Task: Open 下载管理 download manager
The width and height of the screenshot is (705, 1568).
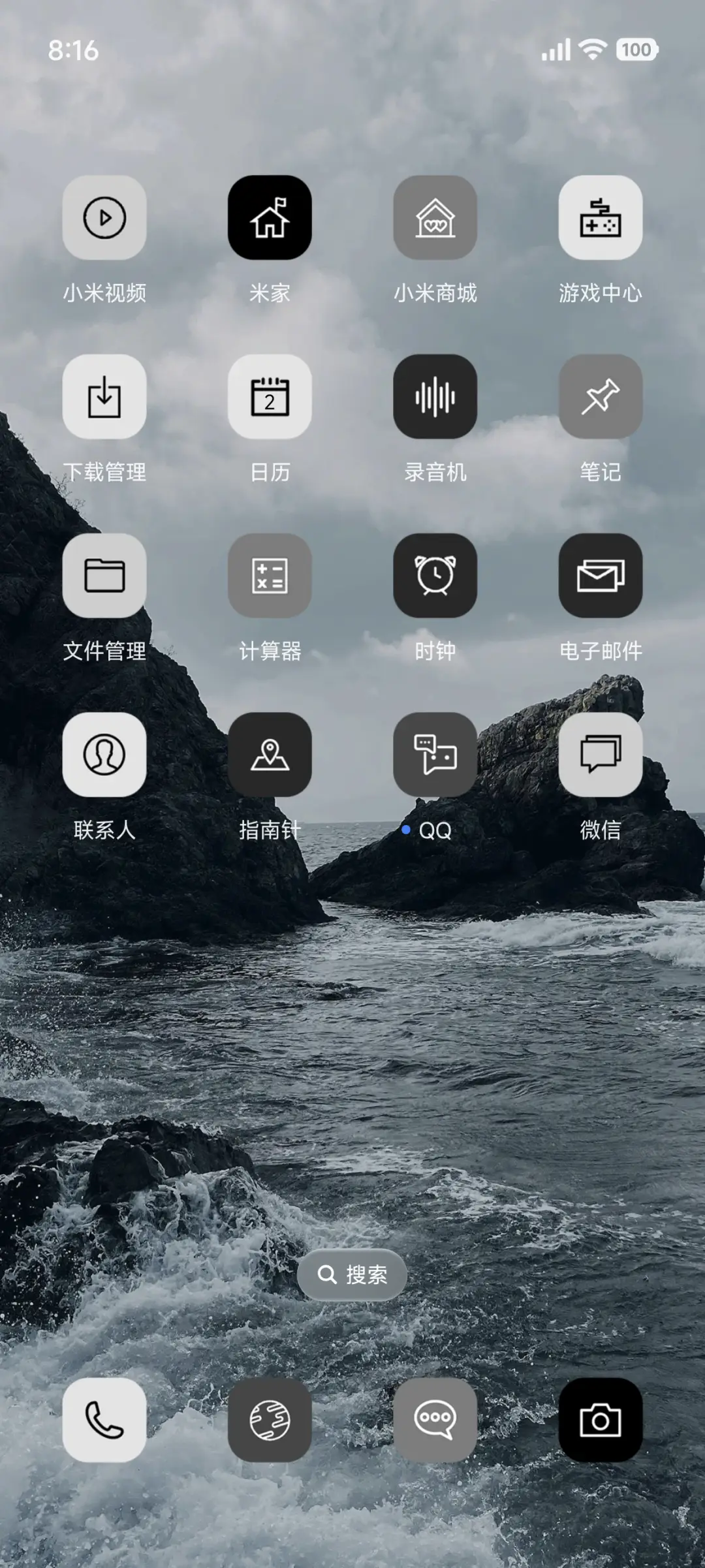Action: point(105,398)
